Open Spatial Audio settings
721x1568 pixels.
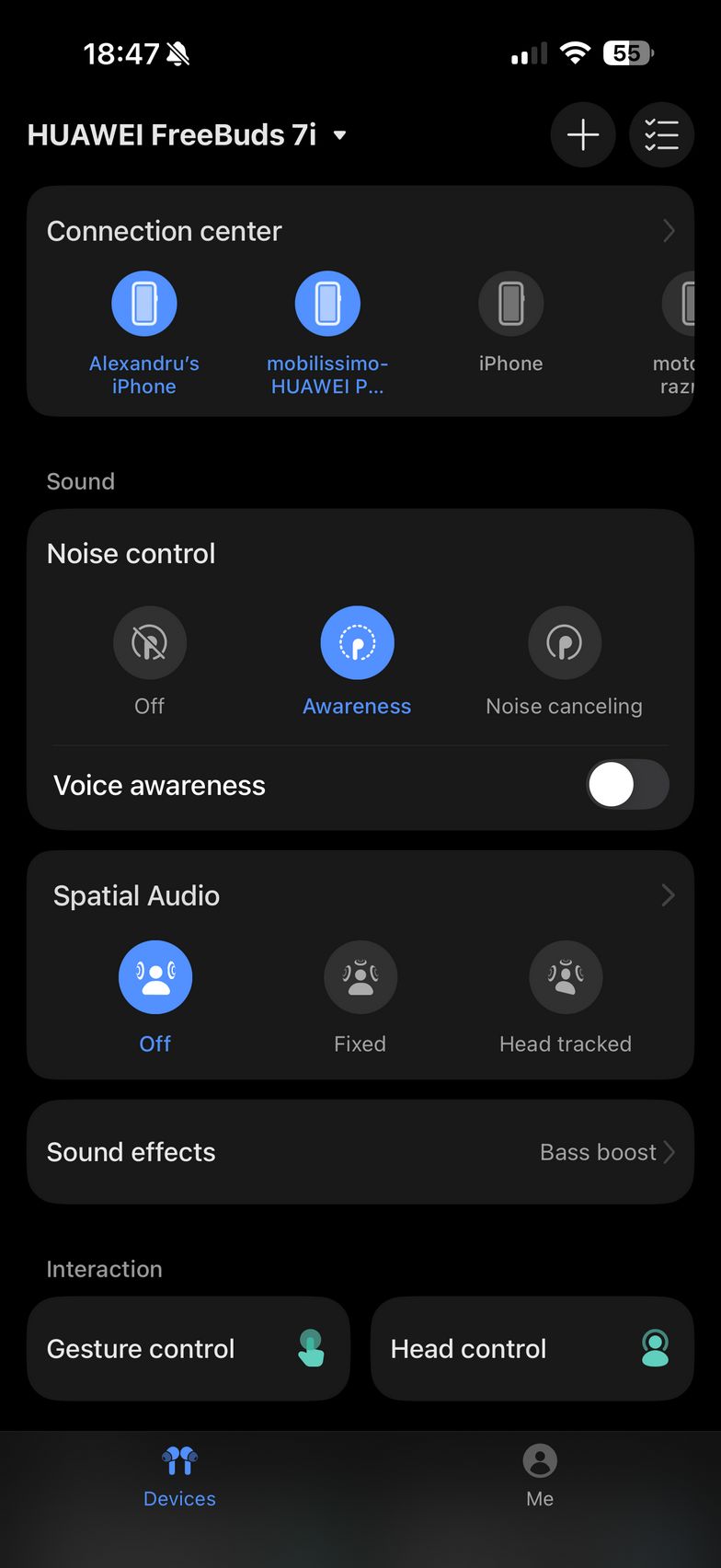(668, 895)
